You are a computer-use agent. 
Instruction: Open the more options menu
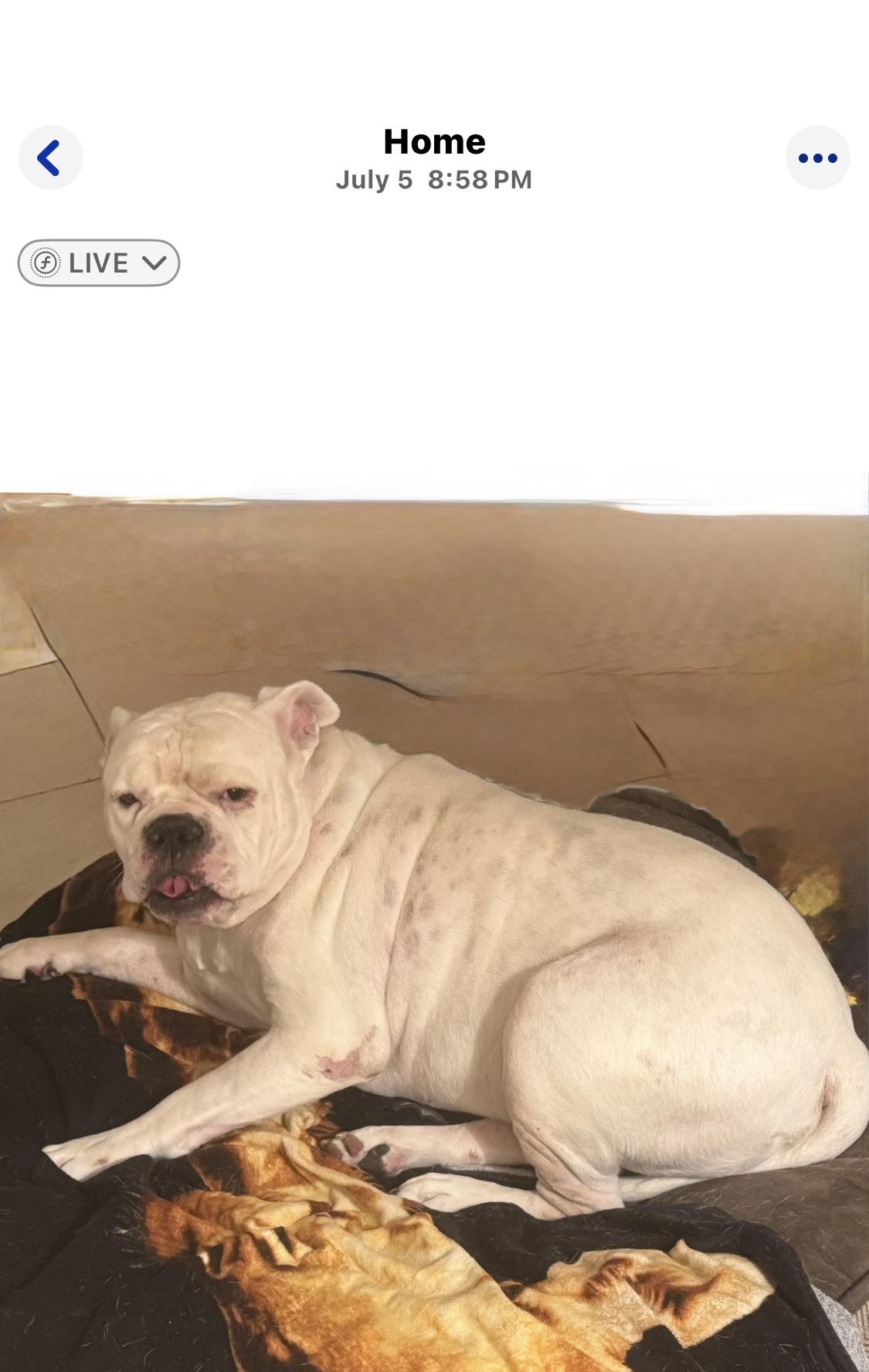tap(817, 158)
